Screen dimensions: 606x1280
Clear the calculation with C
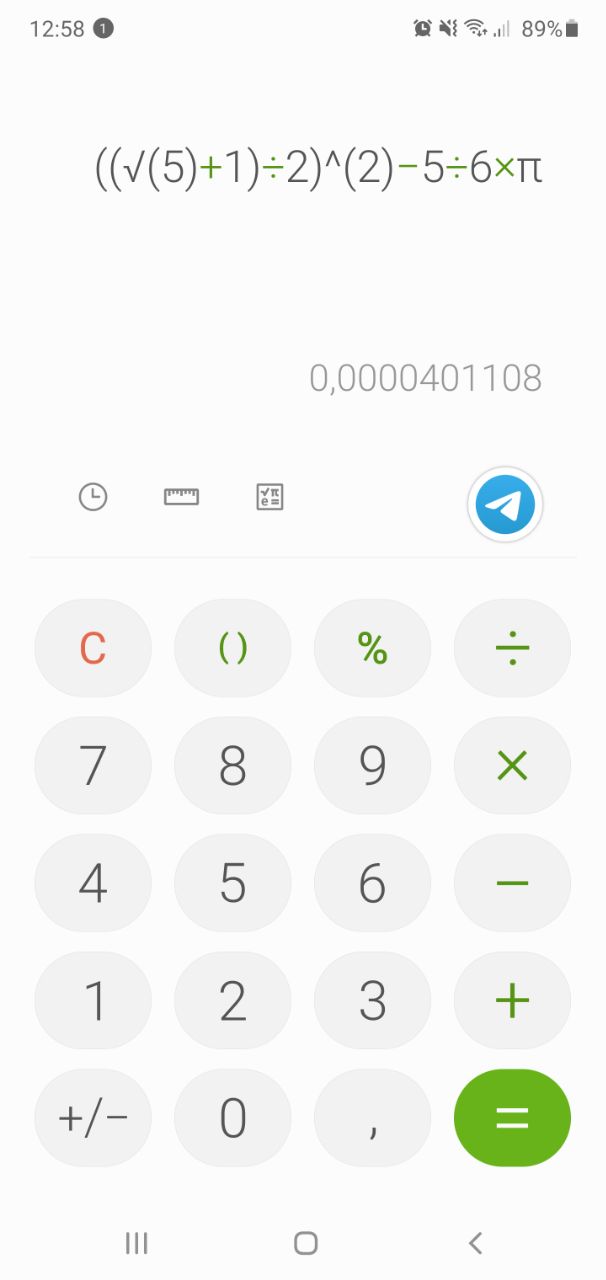point(93,649)
